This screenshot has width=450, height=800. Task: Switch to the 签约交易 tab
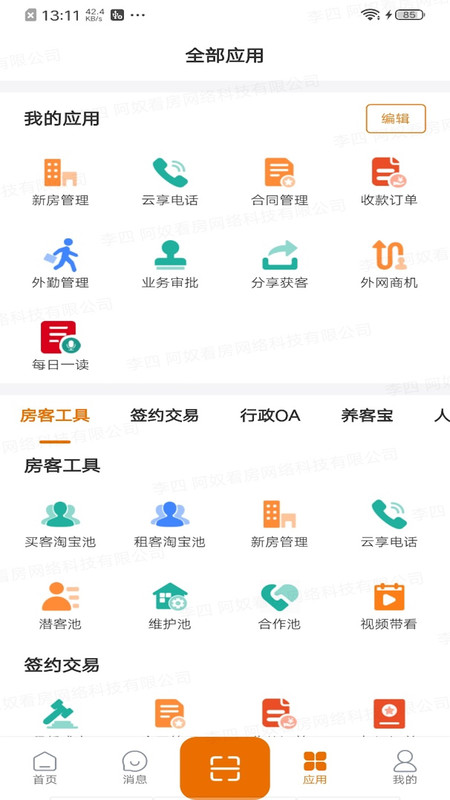(x=164, y=415)
